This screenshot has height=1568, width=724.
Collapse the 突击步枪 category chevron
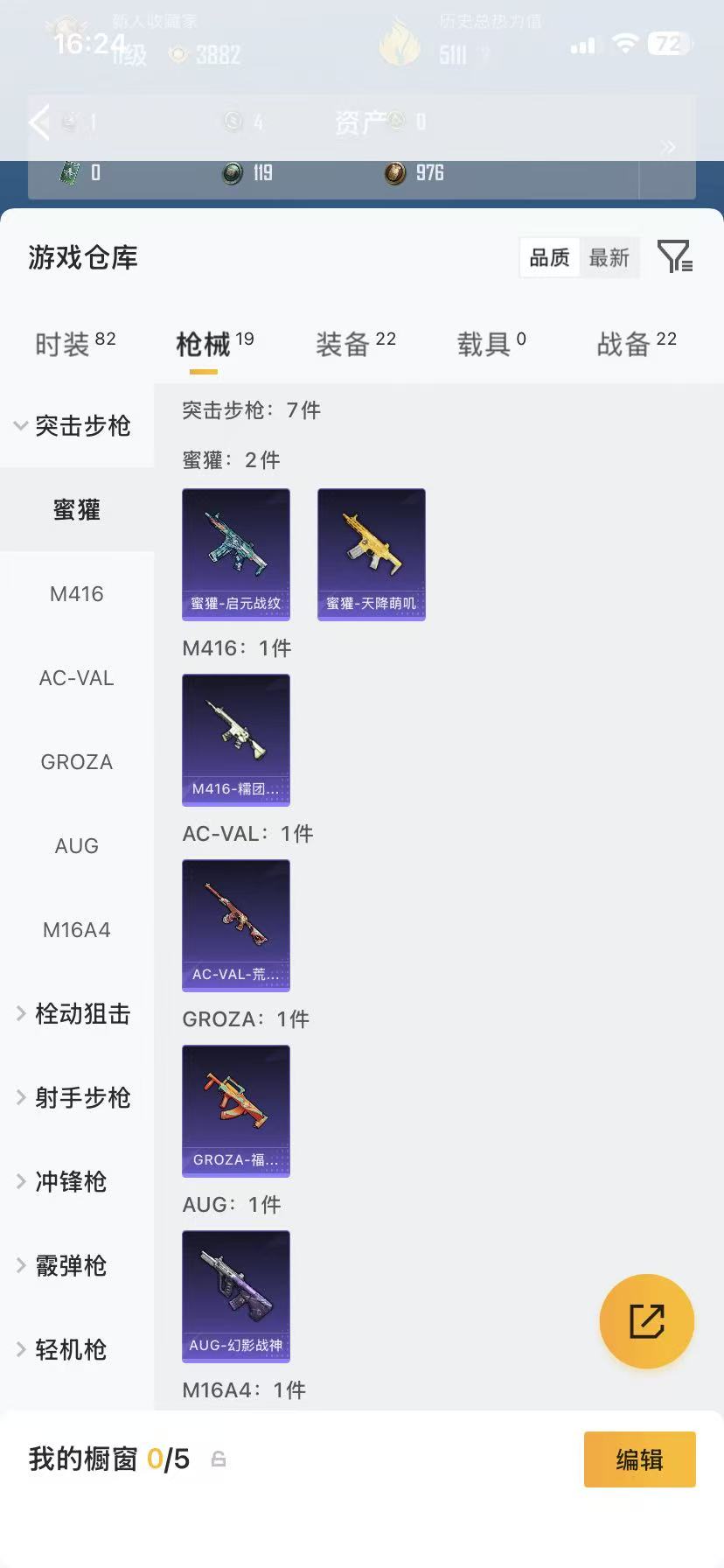(x=19, y=427)
